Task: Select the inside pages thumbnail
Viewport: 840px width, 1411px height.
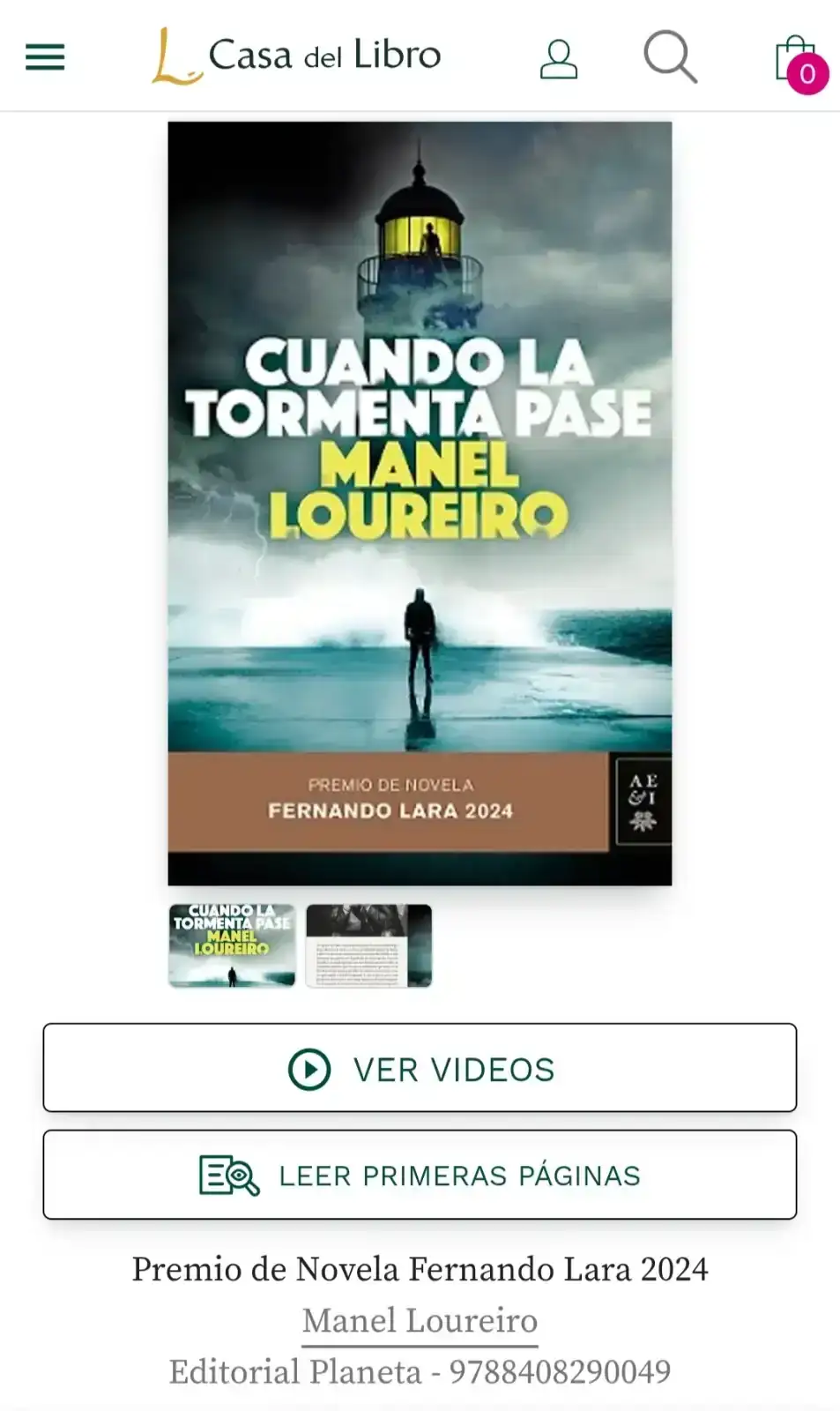Action: [x=368, y=944]
